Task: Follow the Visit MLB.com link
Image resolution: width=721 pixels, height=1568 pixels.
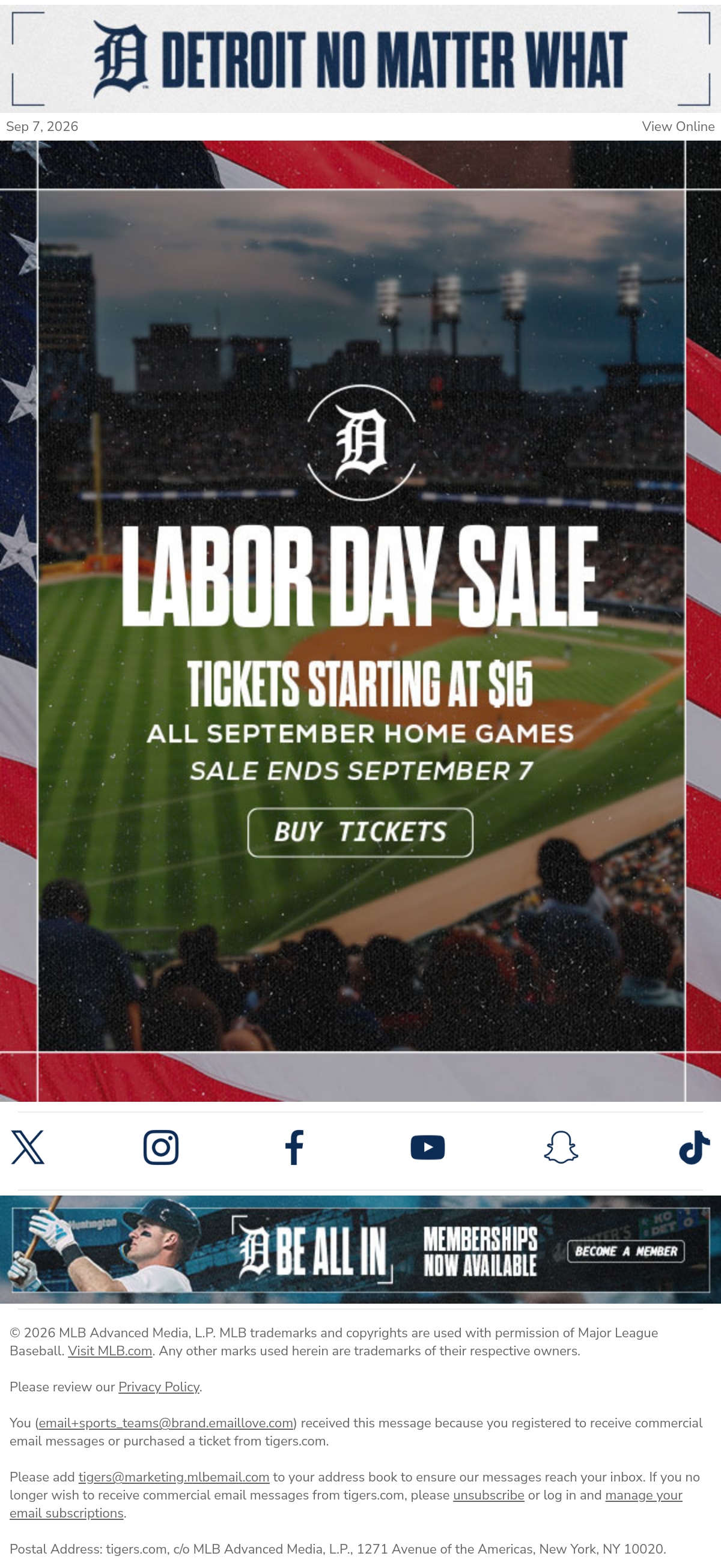Action: tap(110, 1351)
